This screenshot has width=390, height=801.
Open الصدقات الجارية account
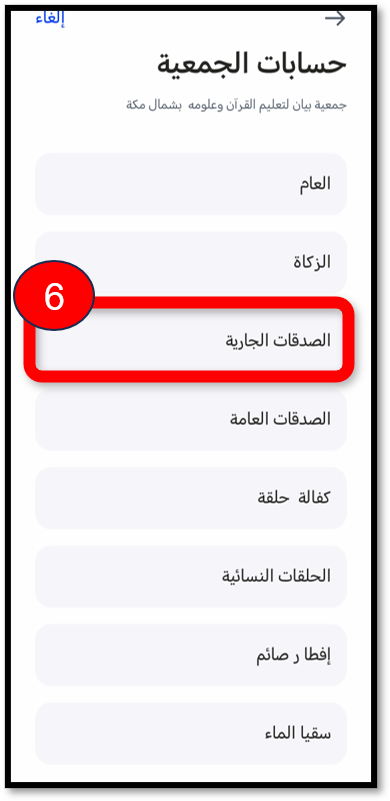click(190, 340)
